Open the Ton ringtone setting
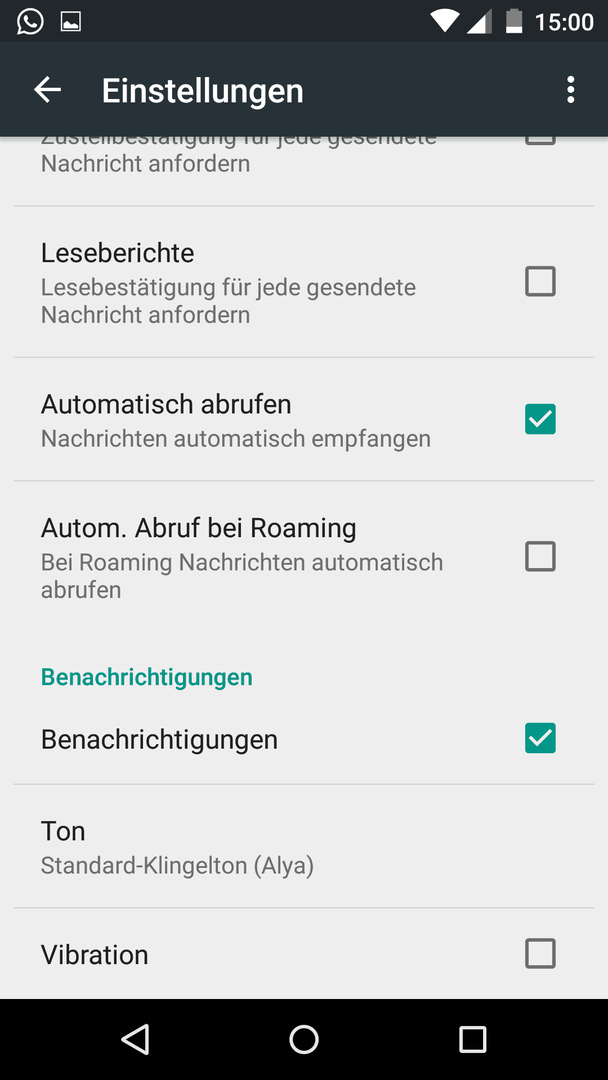 304,847
